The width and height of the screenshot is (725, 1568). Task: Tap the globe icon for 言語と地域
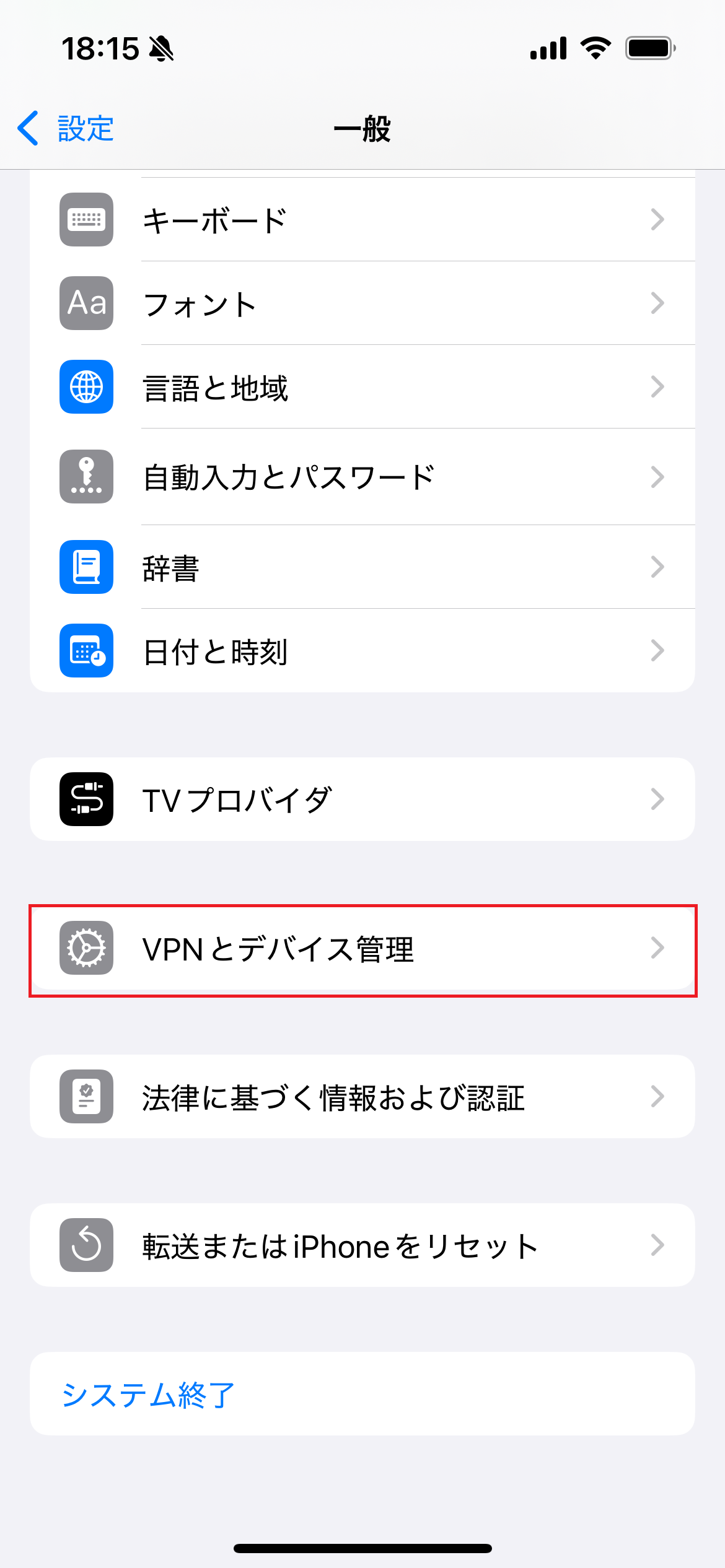pos(86,386)
